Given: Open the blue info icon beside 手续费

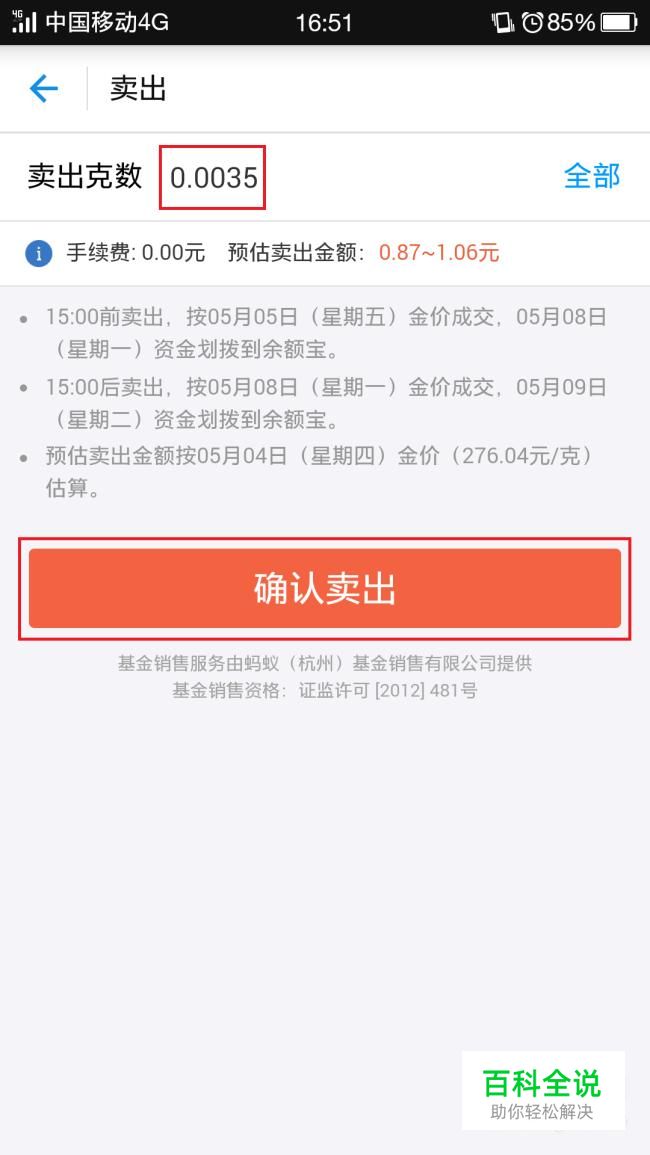Looking at the screenshot, I should [38, 253].
